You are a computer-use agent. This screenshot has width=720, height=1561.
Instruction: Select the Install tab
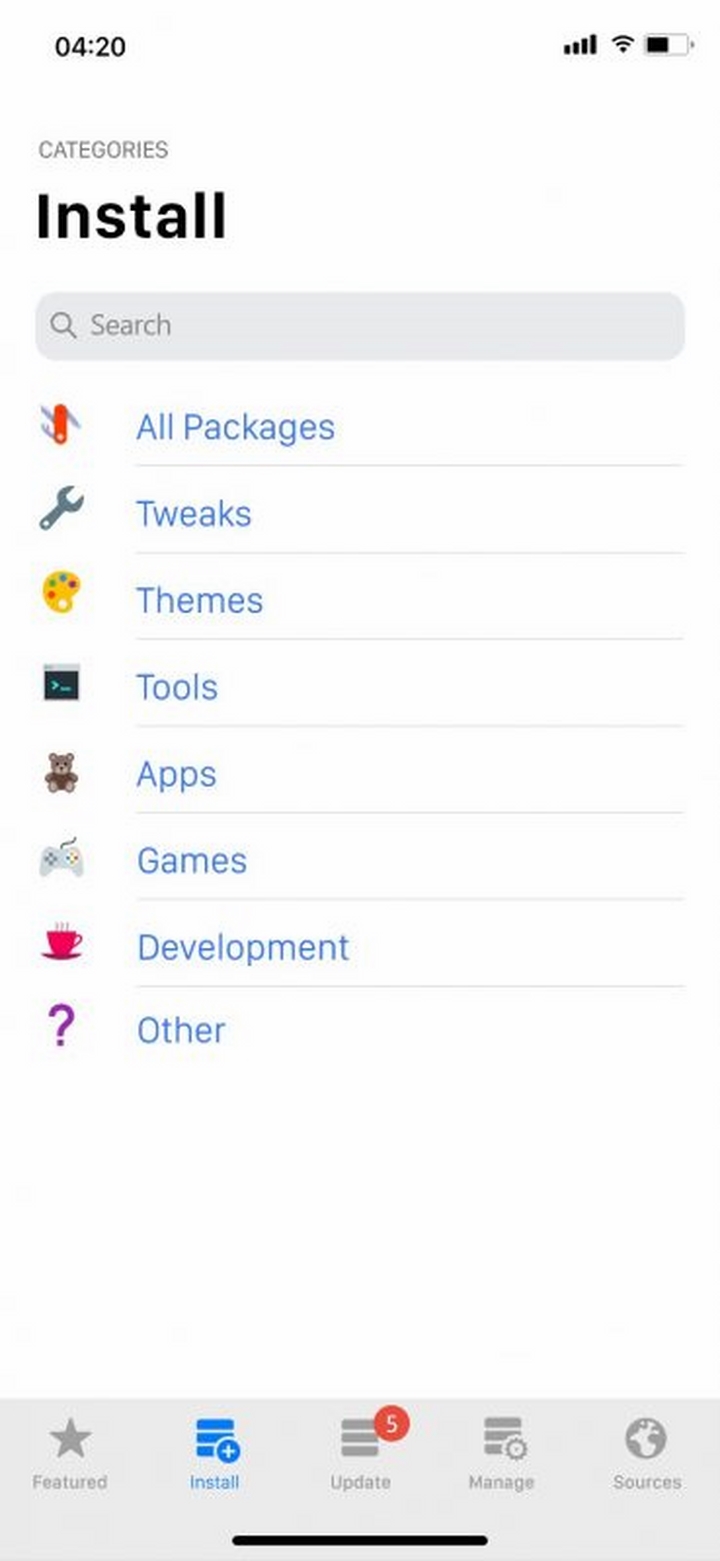click(x=215, y=1454)
